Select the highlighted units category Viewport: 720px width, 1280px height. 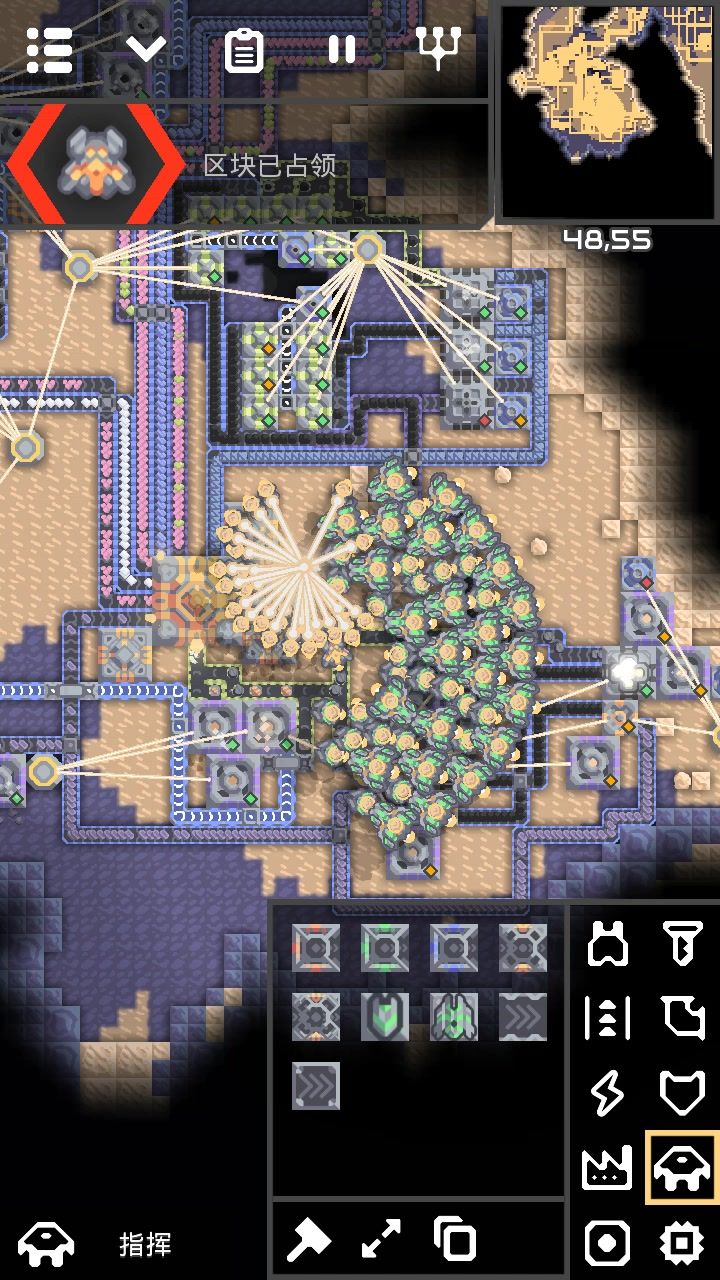click(x=683, y=1168)
